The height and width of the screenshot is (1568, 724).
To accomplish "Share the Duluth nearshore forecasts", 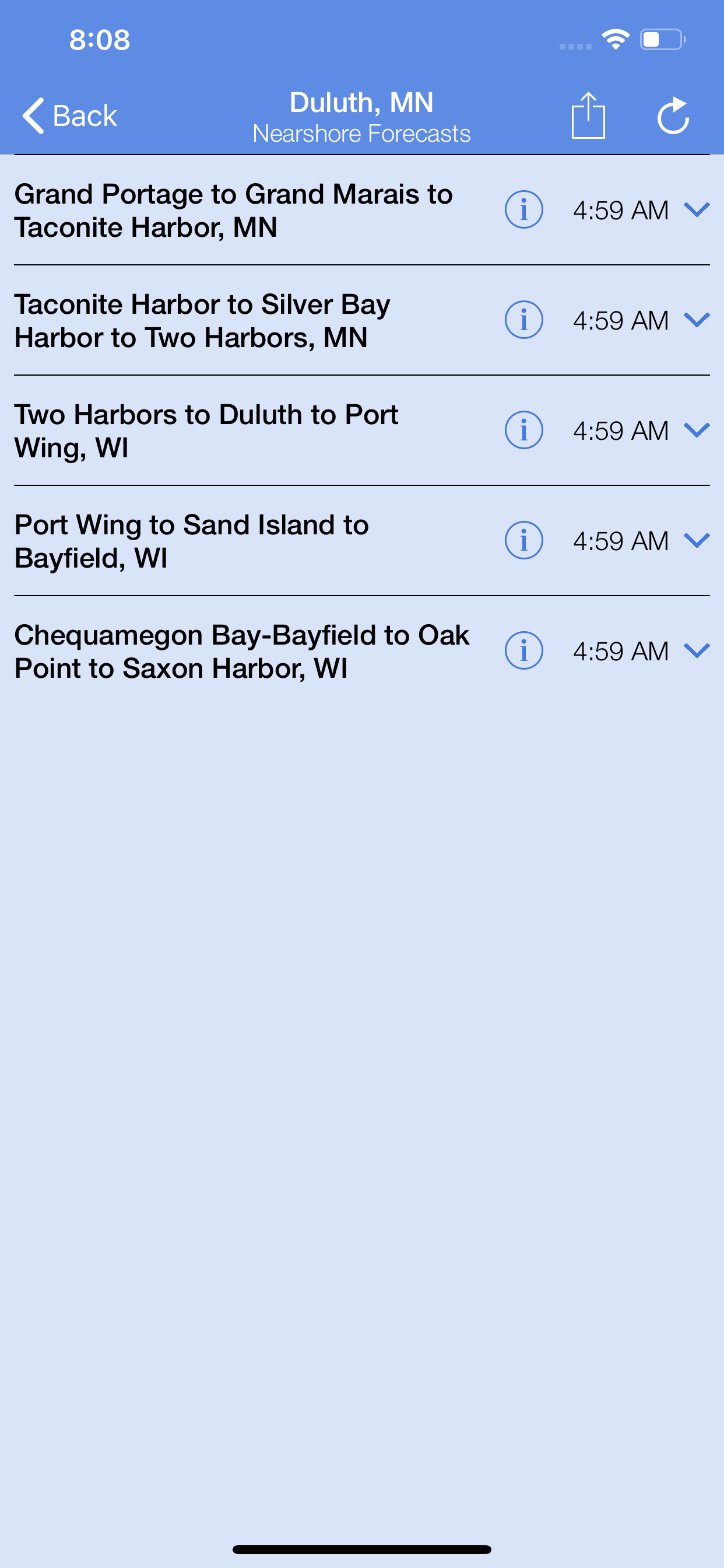I will (x=588, y=116).
